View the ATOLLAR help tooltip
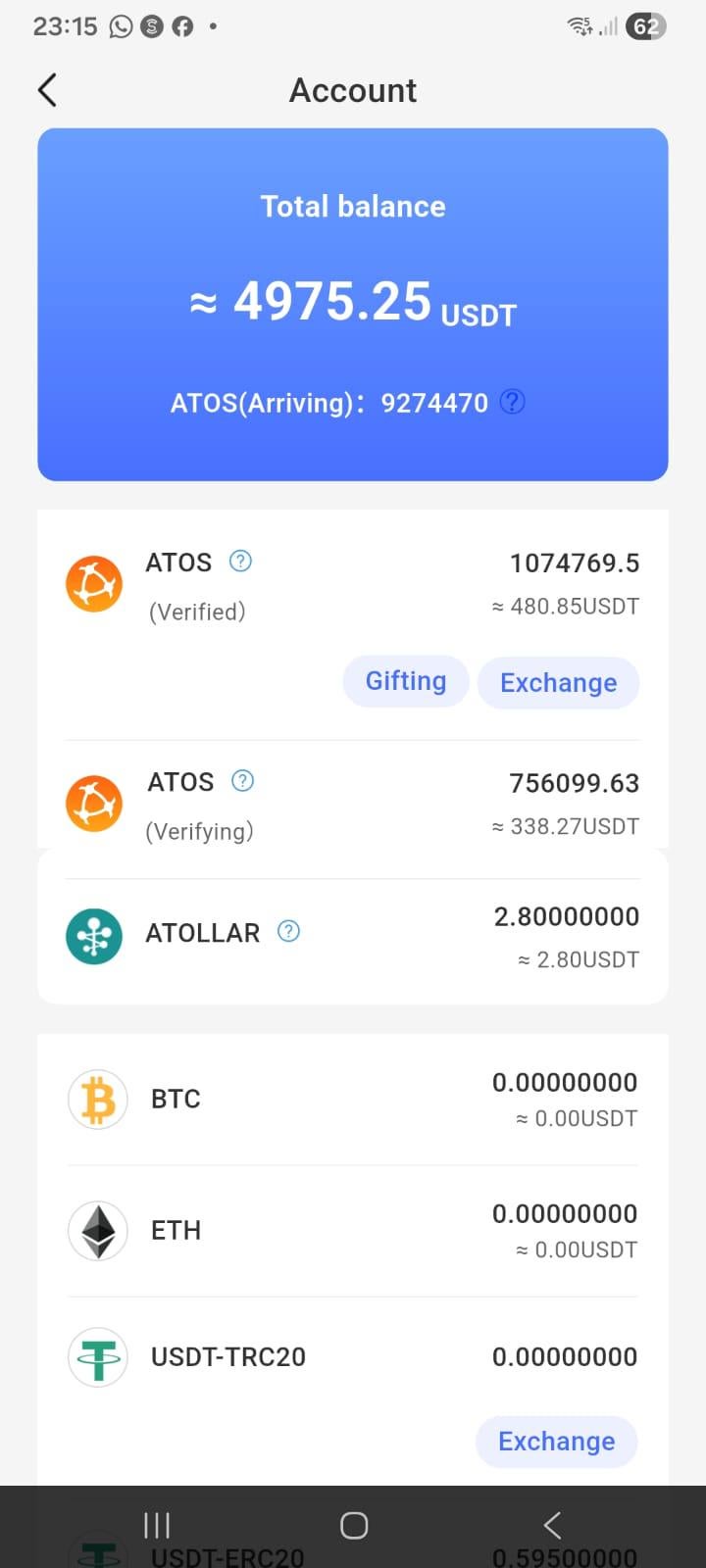 click(288, 931)
